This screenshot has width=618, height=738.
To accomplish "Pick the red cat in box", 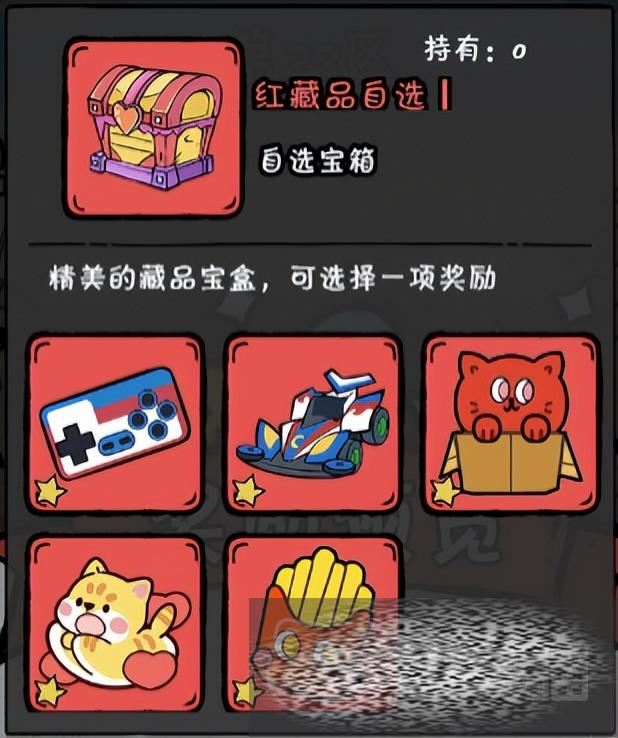I will point(511,422).
